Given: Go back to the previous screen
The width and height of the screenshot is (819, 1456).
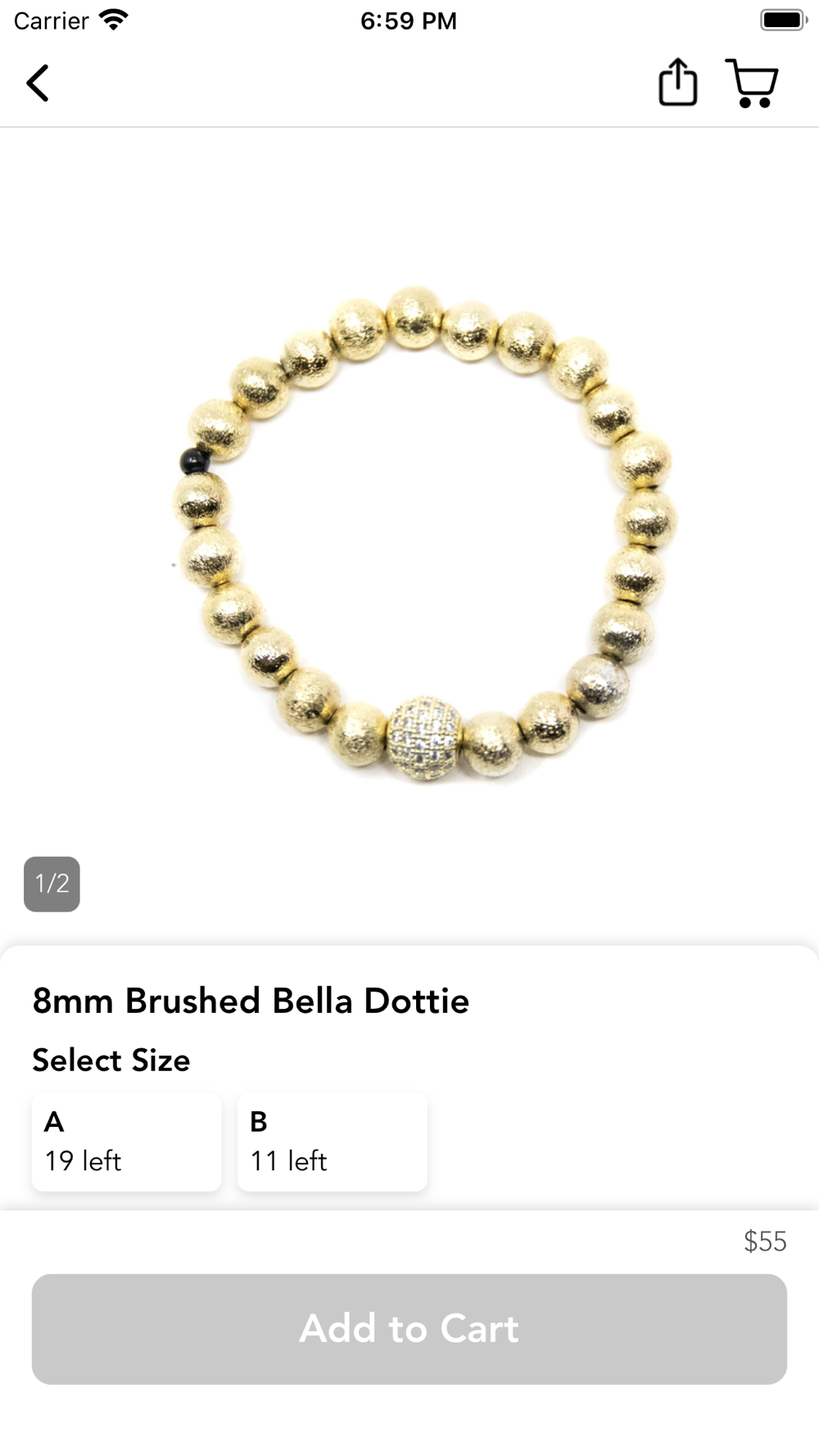Looking at the screenshot, I should (x=38, y=84).
